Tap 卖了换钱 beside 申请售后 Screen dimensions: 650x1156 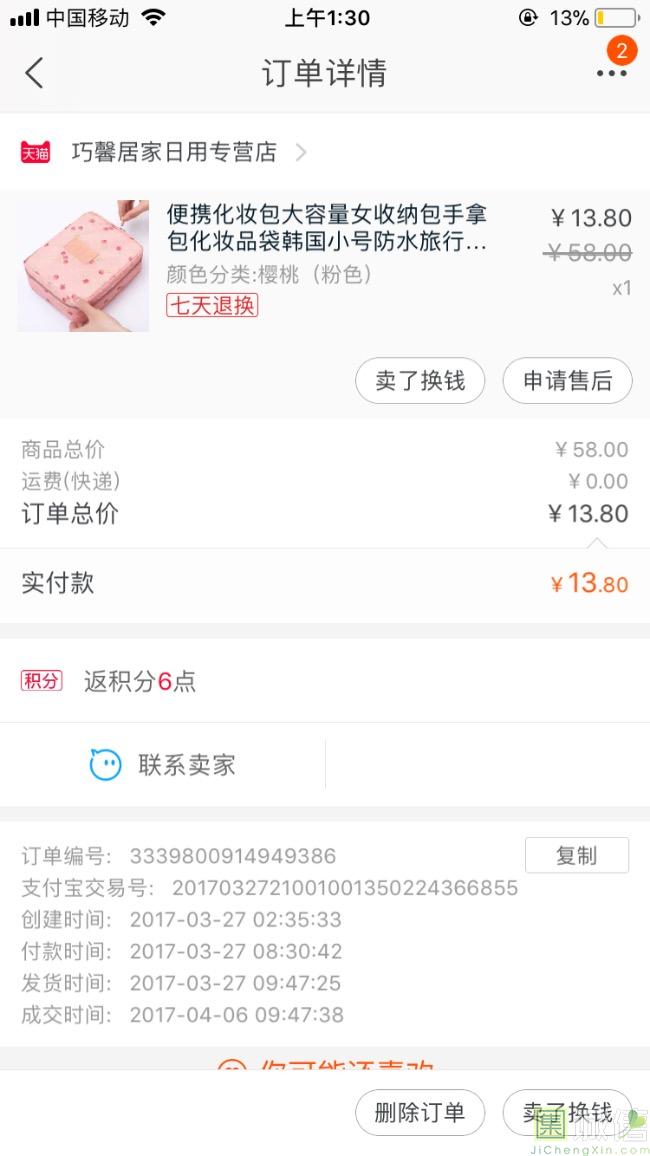point(420,381)
